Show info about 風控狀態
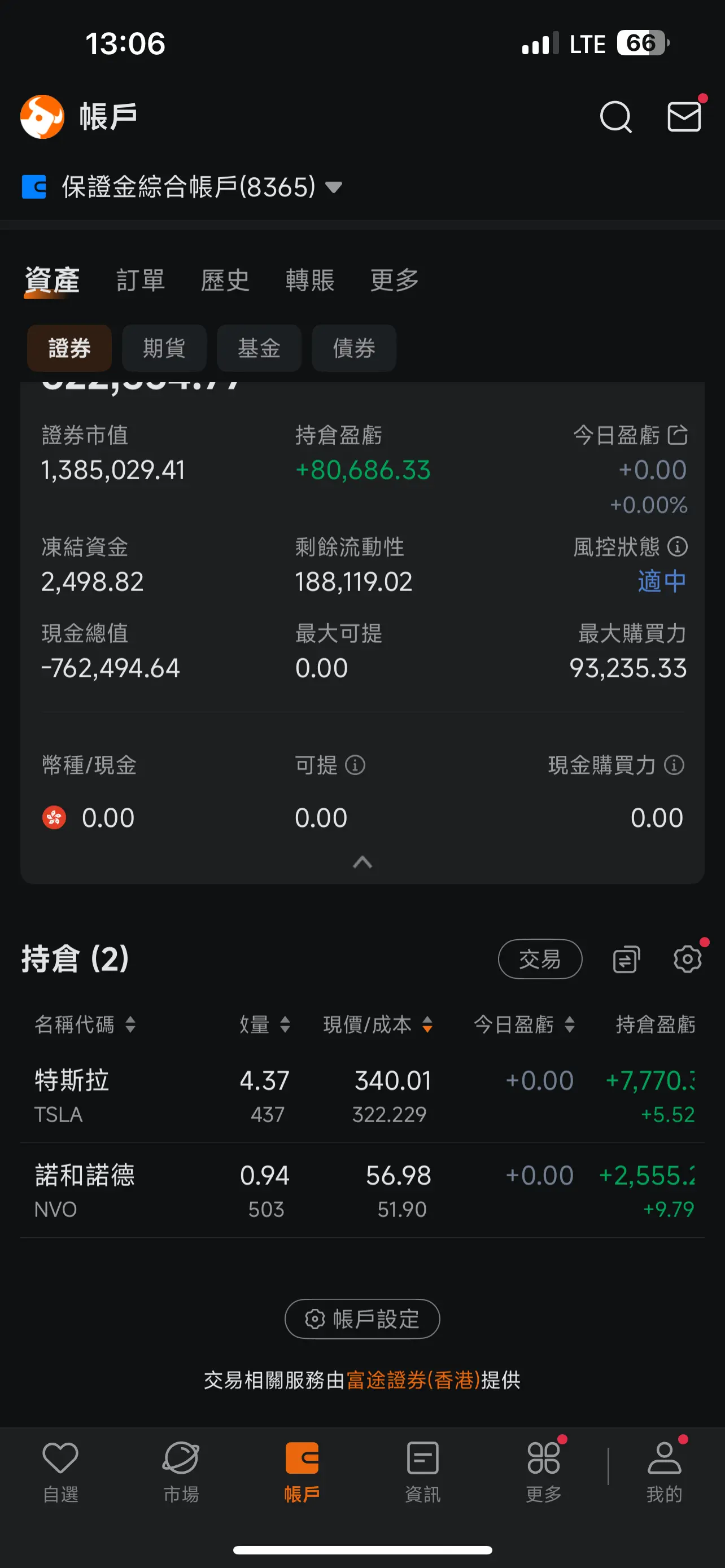Viewport: 725px width, 1568px height. pos(678,546)
